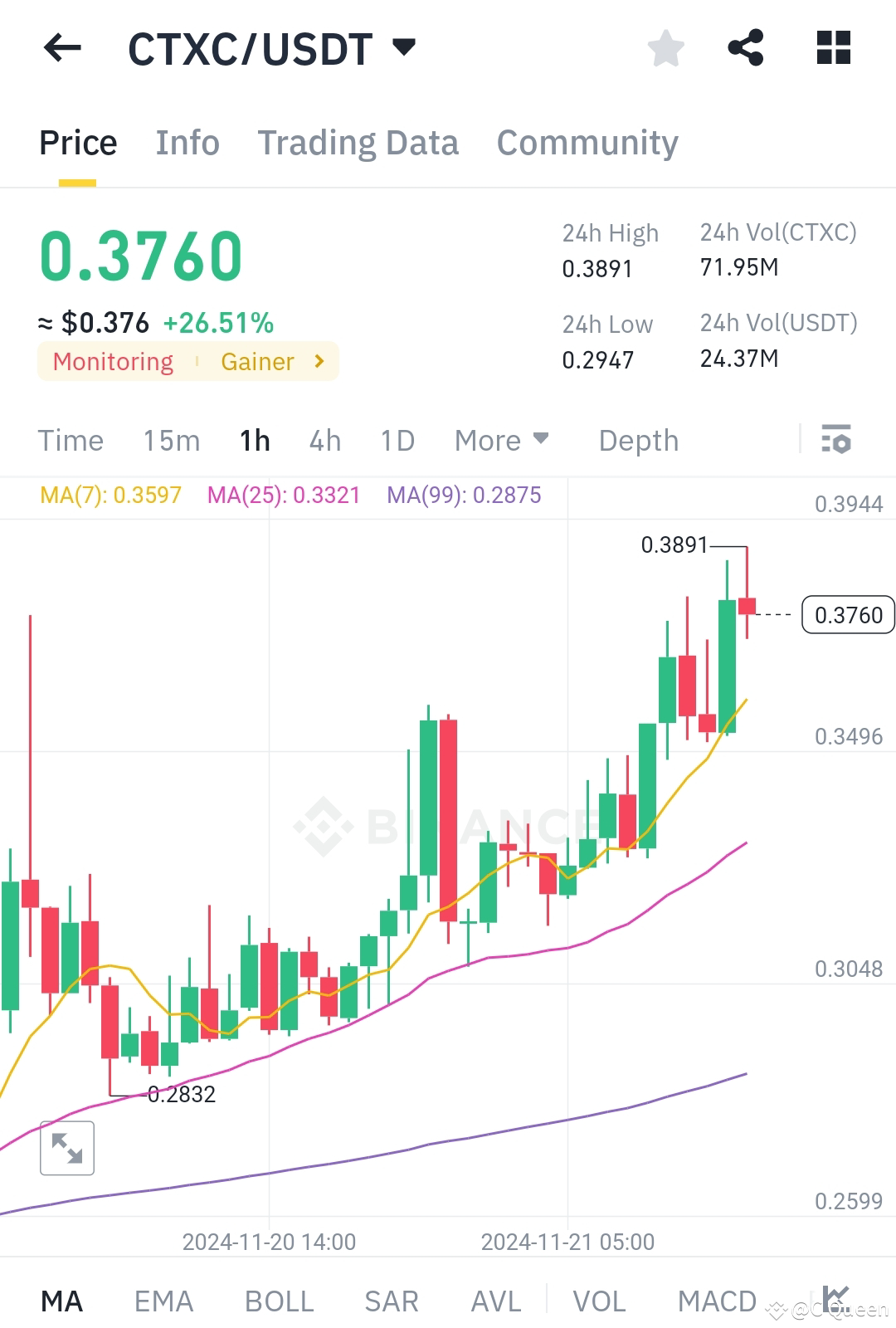
Task: Open the grid layout icon top right
Action: pyautogui.click(x=832, y=47)
